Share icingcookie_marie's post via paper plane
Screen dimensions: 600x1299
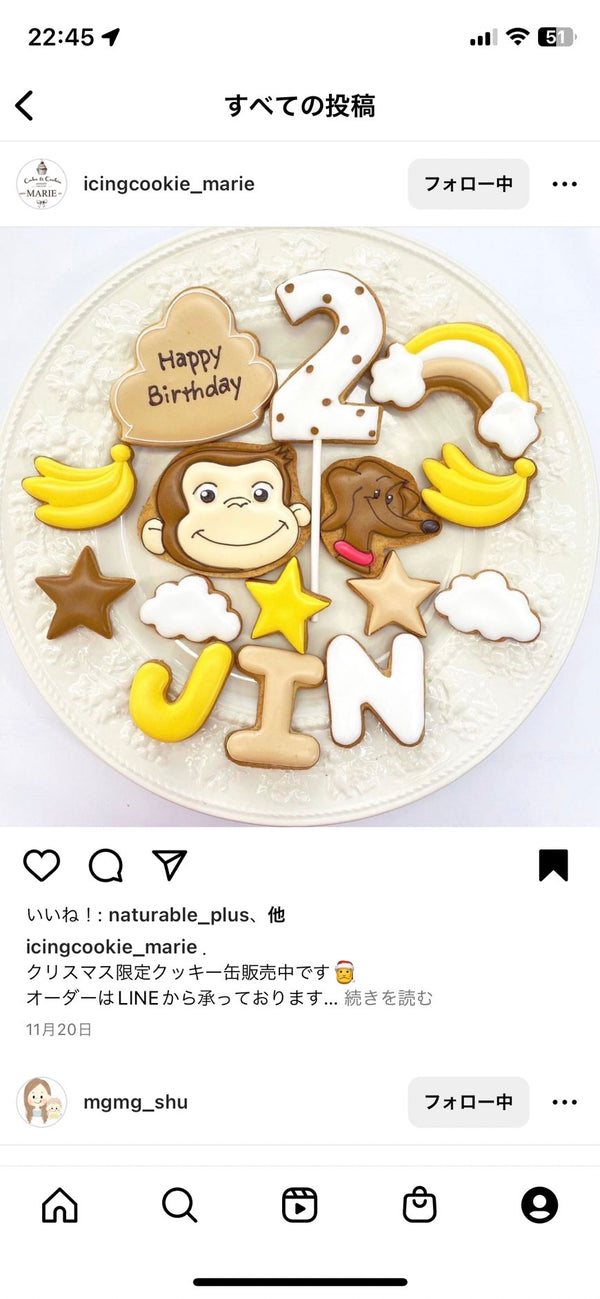pos(169,865)
